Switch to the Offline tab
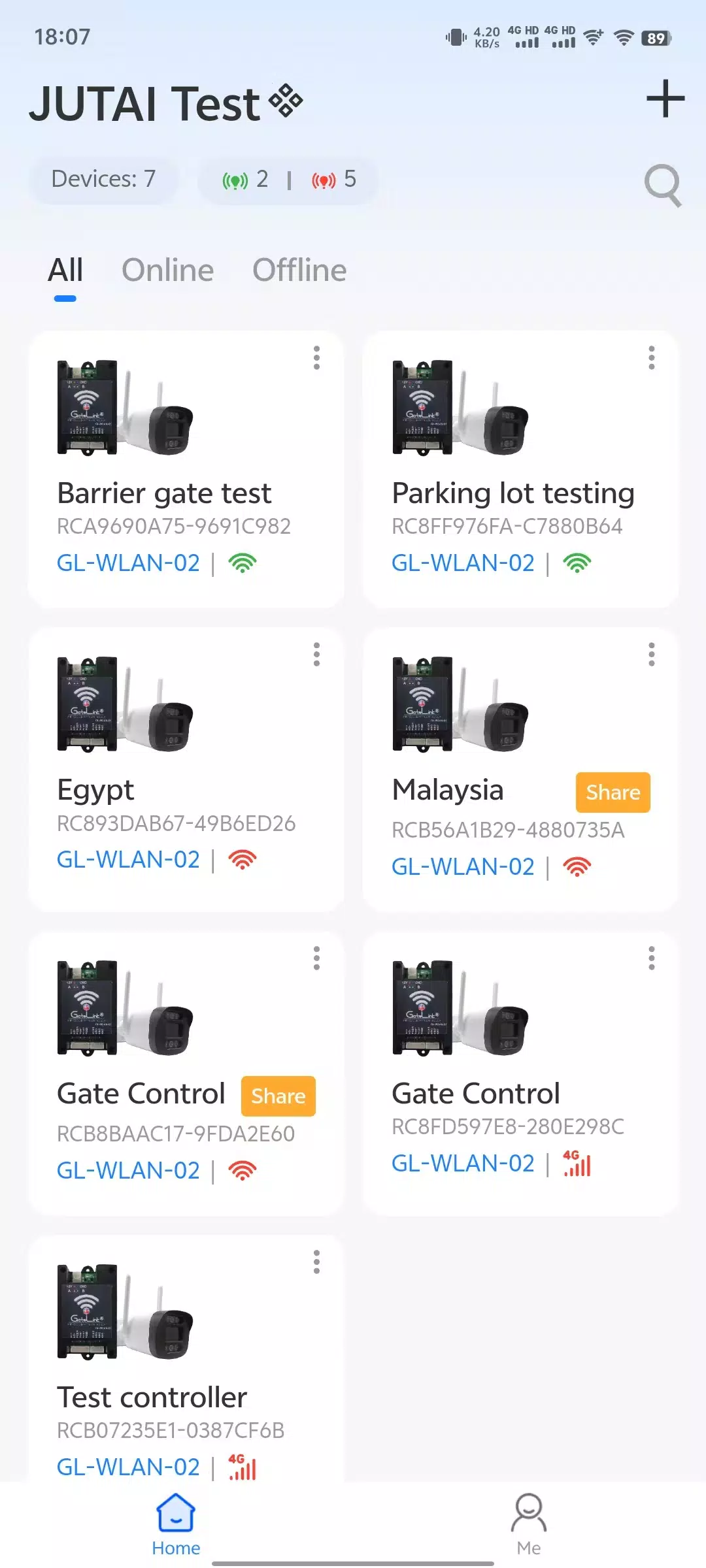Image resolution: width=706 pixels, height=1568 pixels. (x=299, y=270)
